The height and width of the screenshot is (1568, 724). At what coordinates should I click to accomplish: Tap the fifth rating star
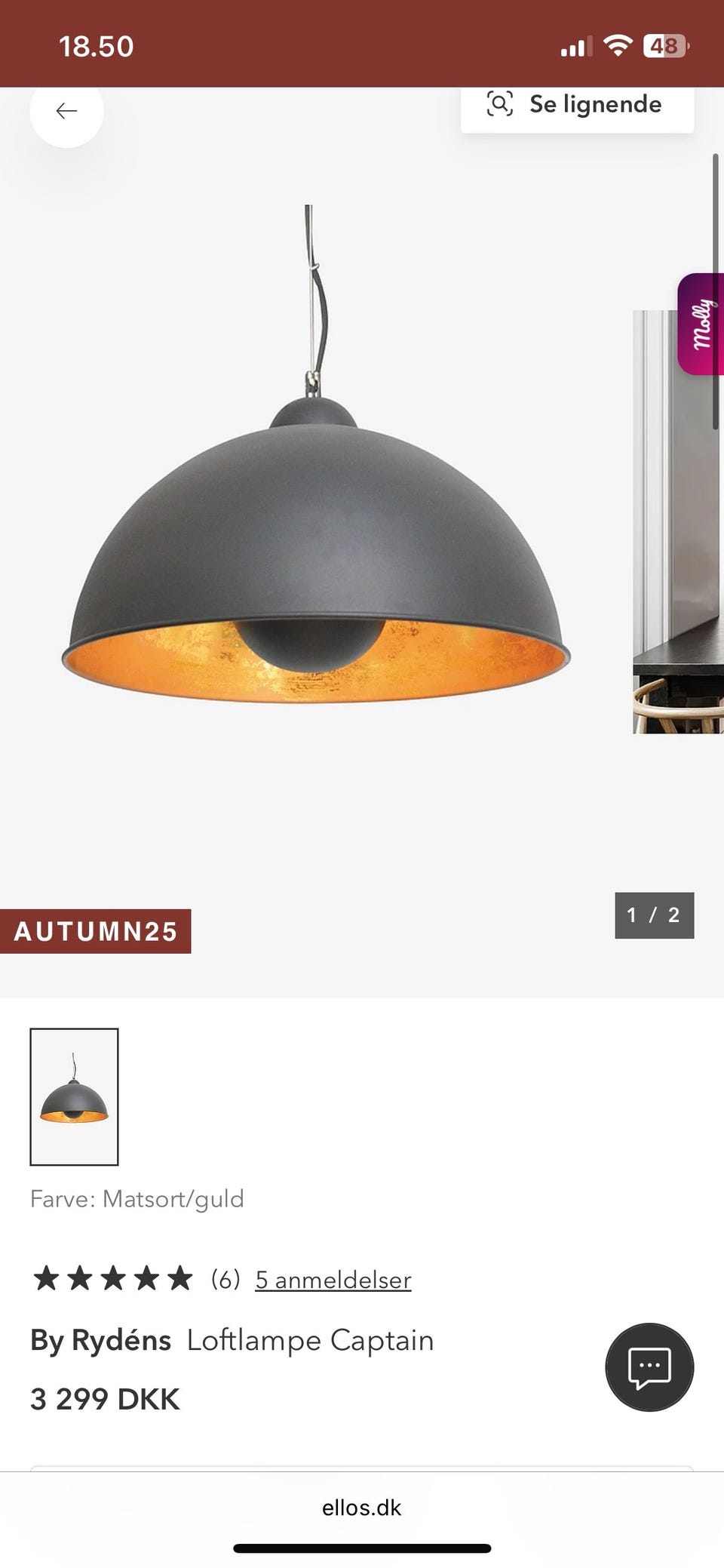coord(179,1278)
